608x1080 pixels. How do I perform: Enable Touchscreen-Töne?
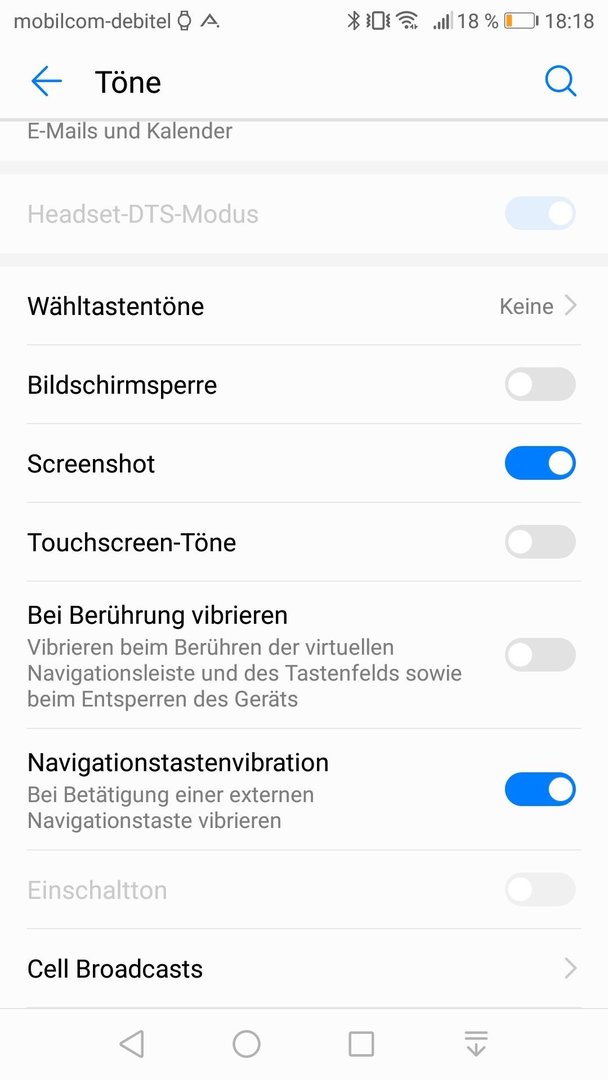pyautogui.click(x=539, y=543)
